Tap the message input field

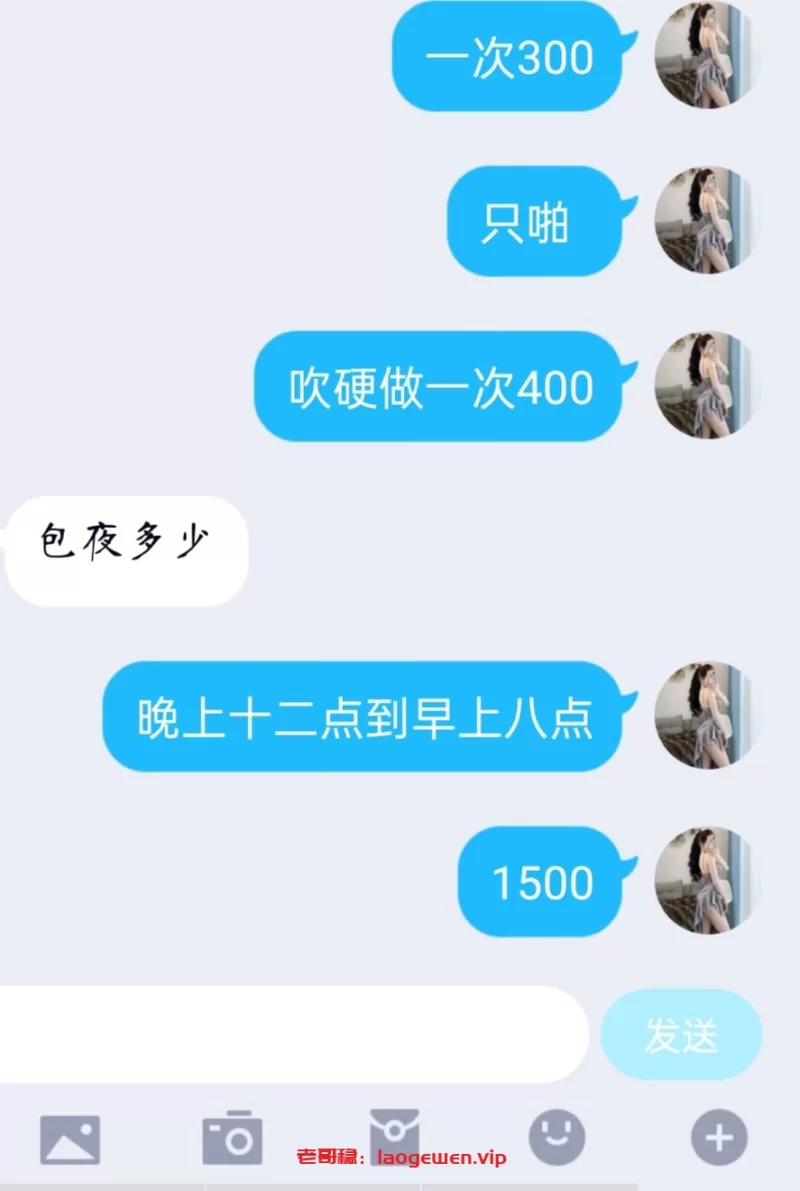tap(290, 1034)
